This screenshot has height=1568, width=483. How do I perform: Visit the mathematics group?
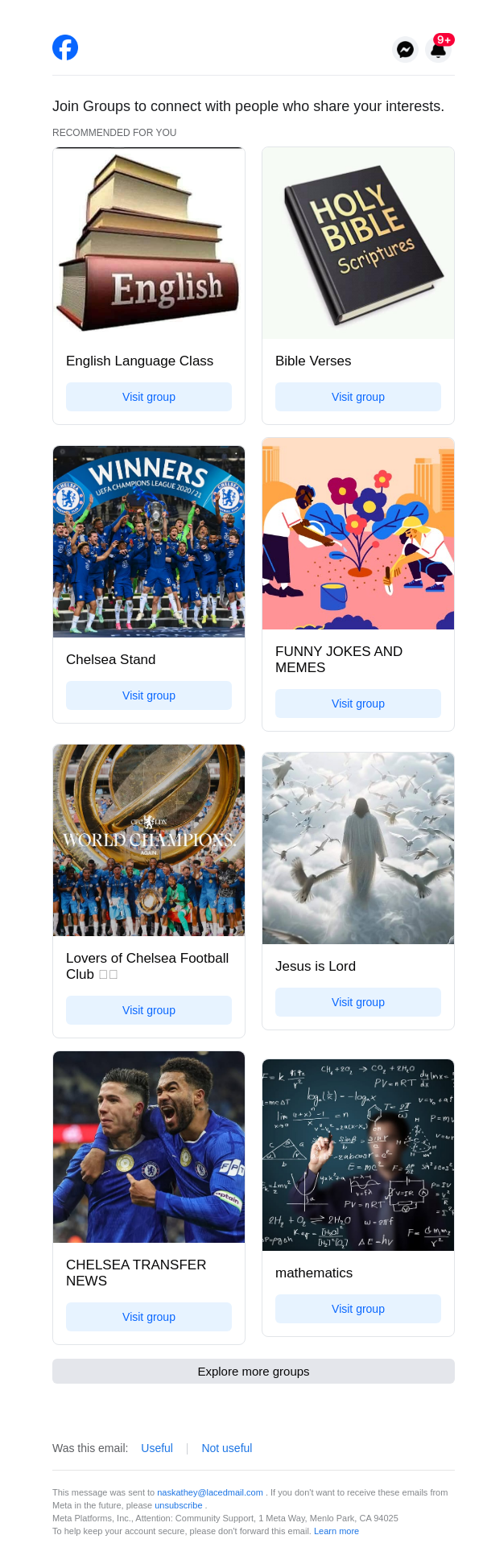point(358,1309)
